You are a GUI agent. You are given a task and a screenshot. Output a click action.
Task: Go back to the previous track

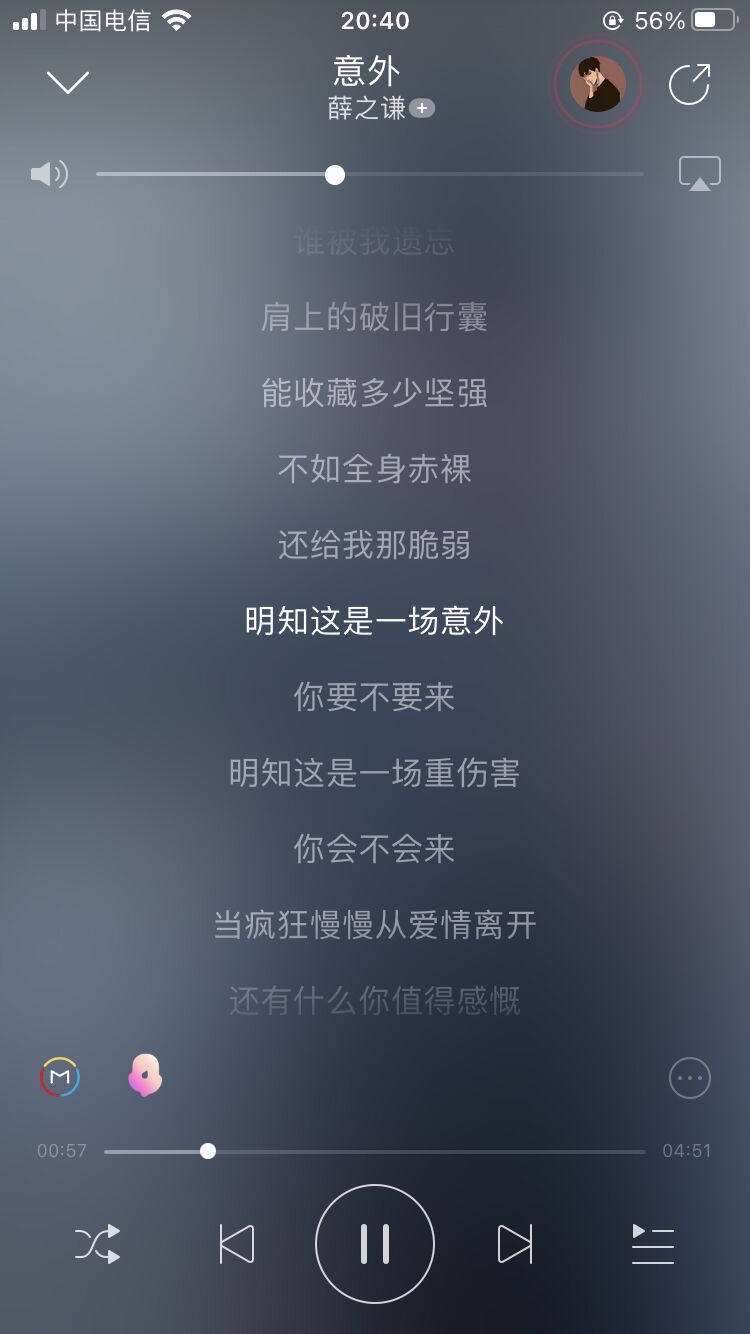click(235, 1244)
